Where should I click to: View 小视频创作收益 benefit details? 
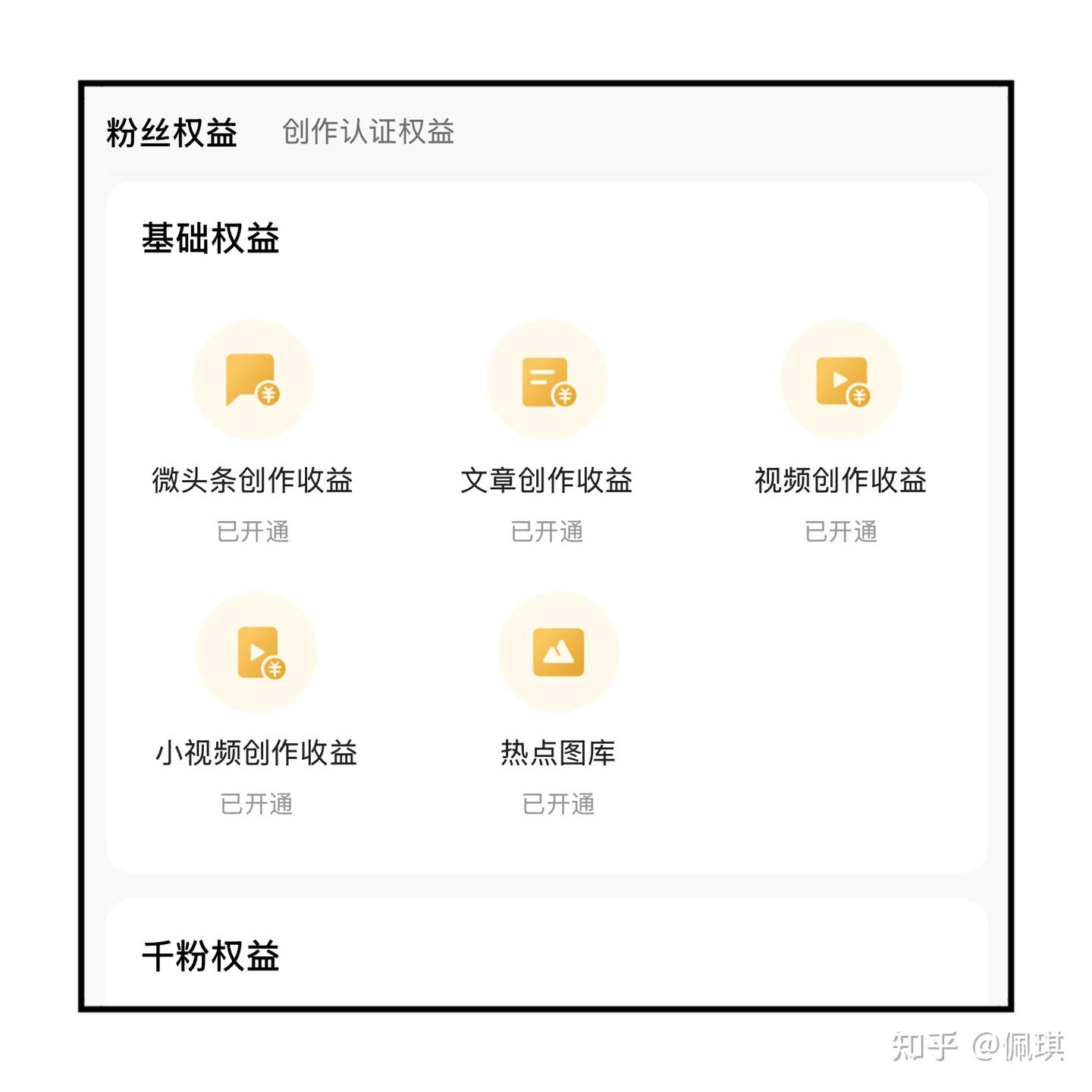click(x=256, y=652)
